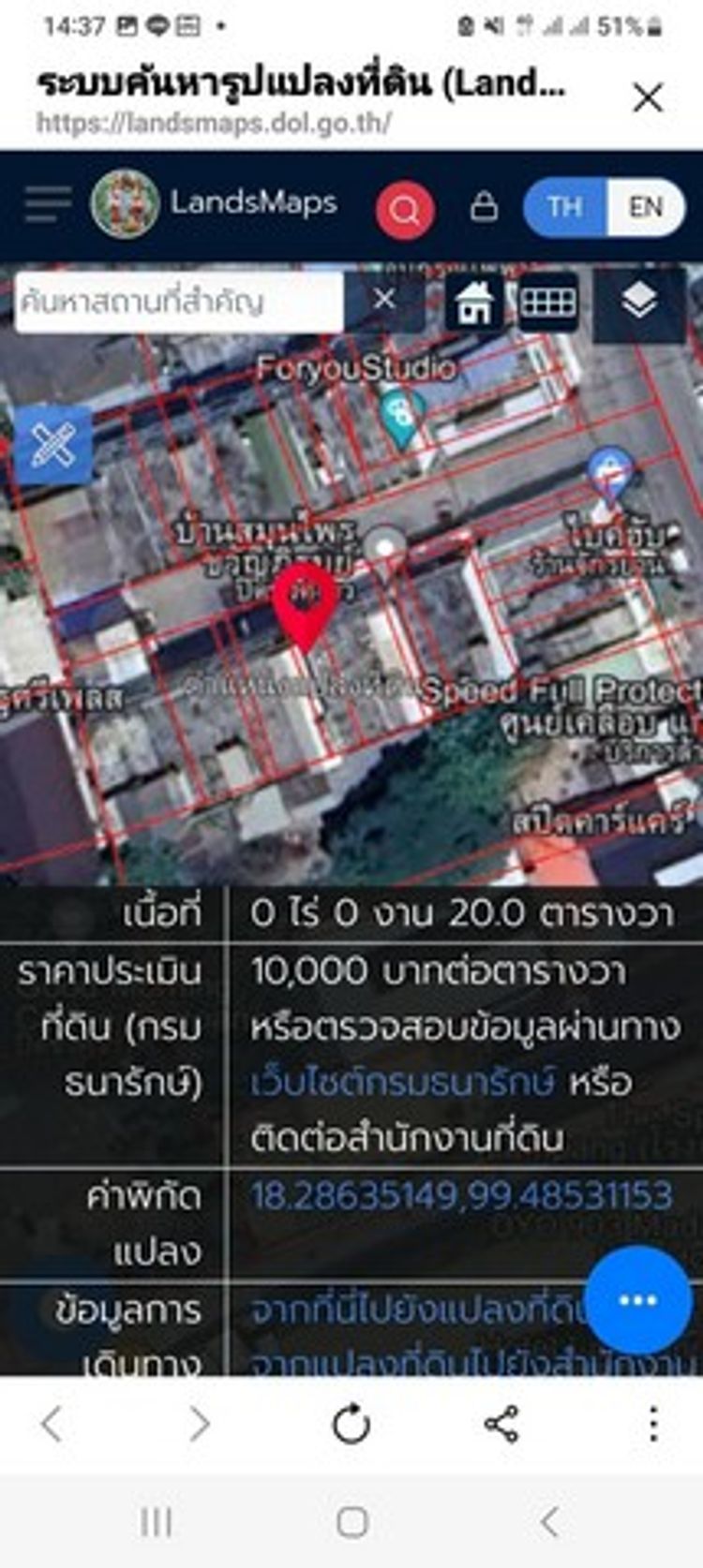Viewport: 703px width, 1568px height.
Task: Tap the red search button
Action: [x=405, y=210]
